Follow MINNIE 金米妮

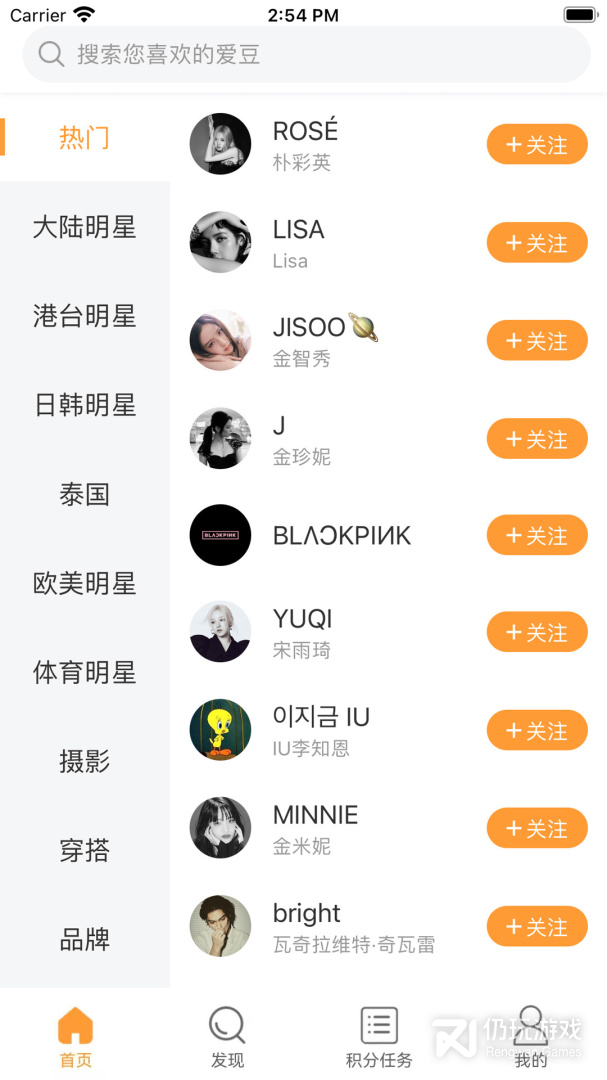(537, 829)
